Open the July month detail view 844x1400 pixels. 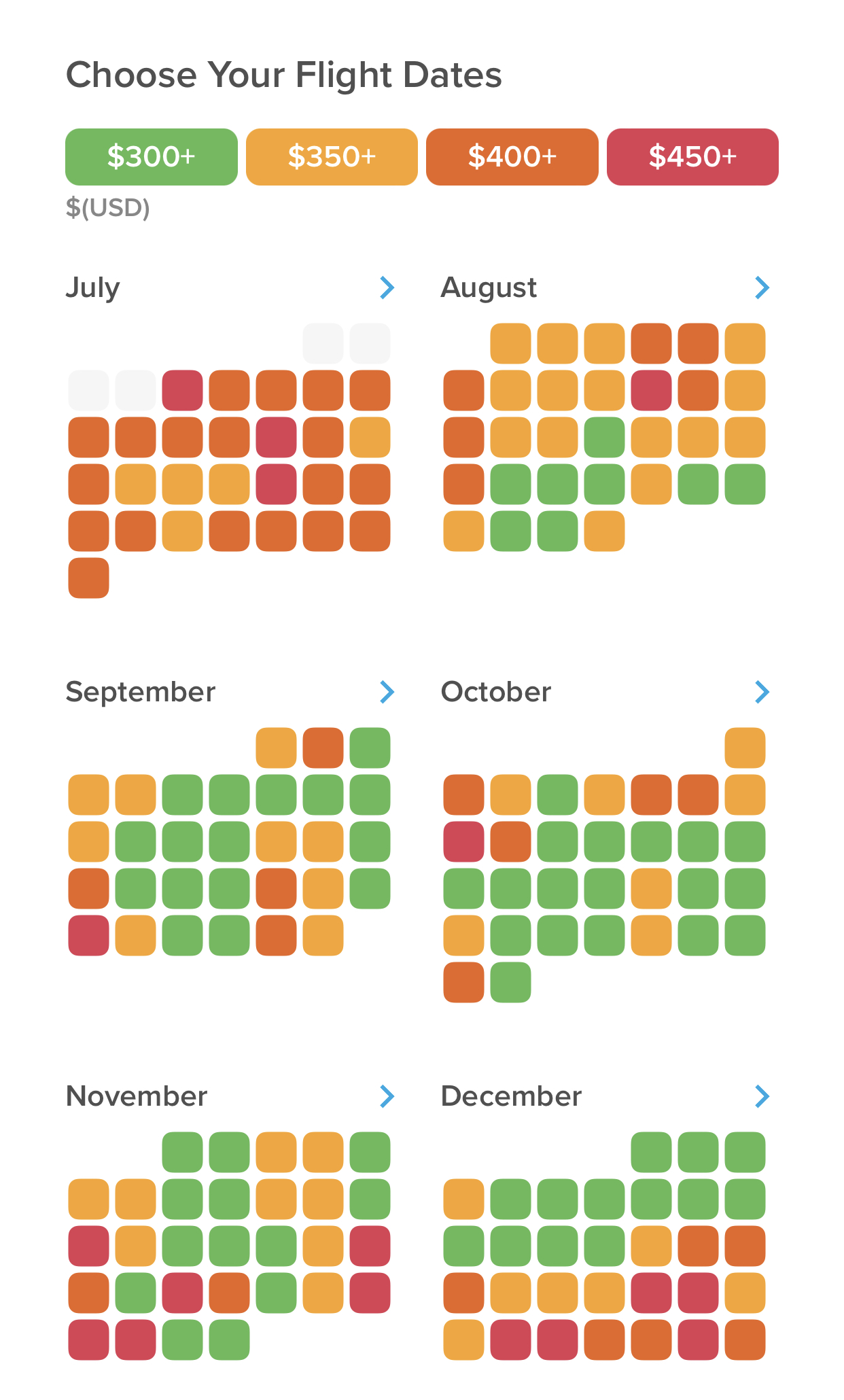(387, 287)
